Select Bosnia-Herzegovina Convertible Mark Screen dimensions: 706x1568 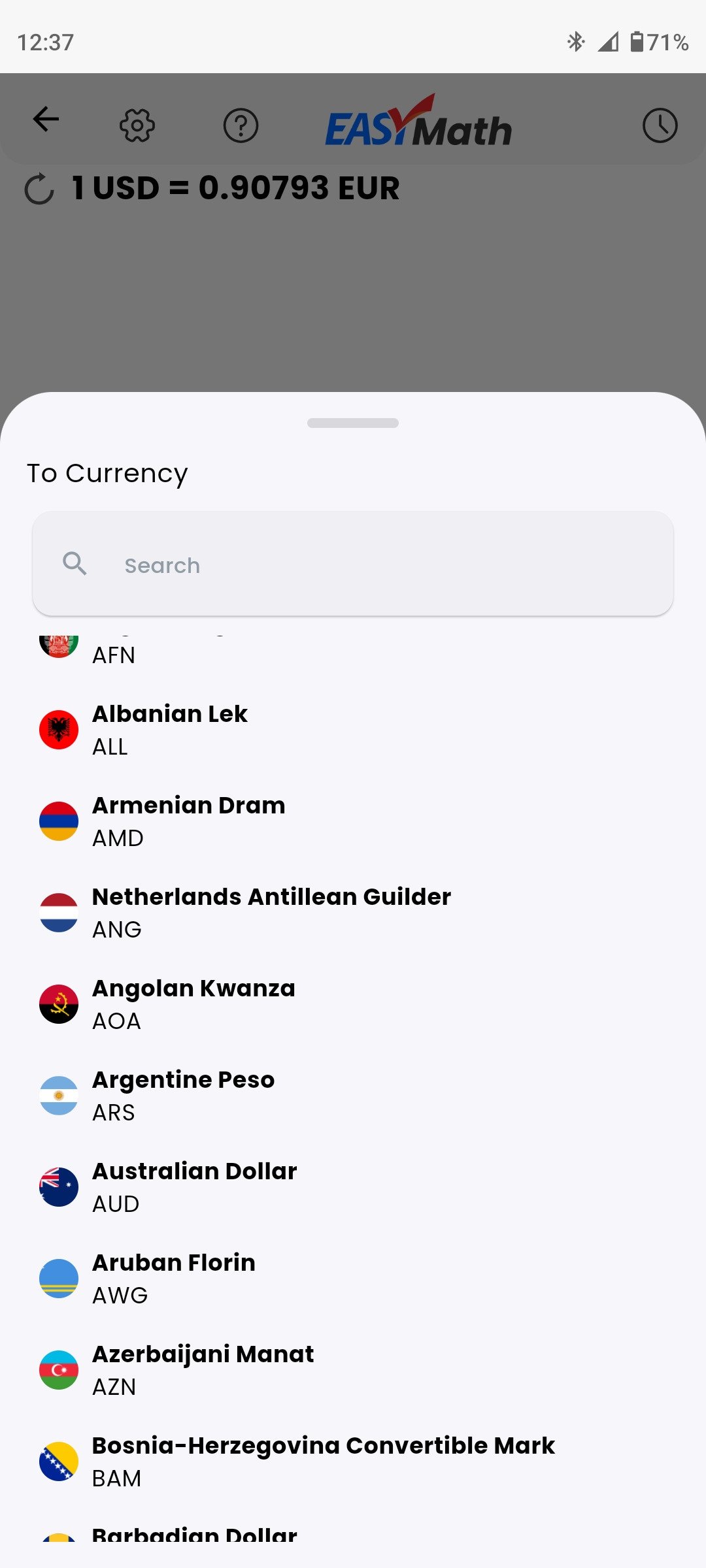coord(353,1462)
